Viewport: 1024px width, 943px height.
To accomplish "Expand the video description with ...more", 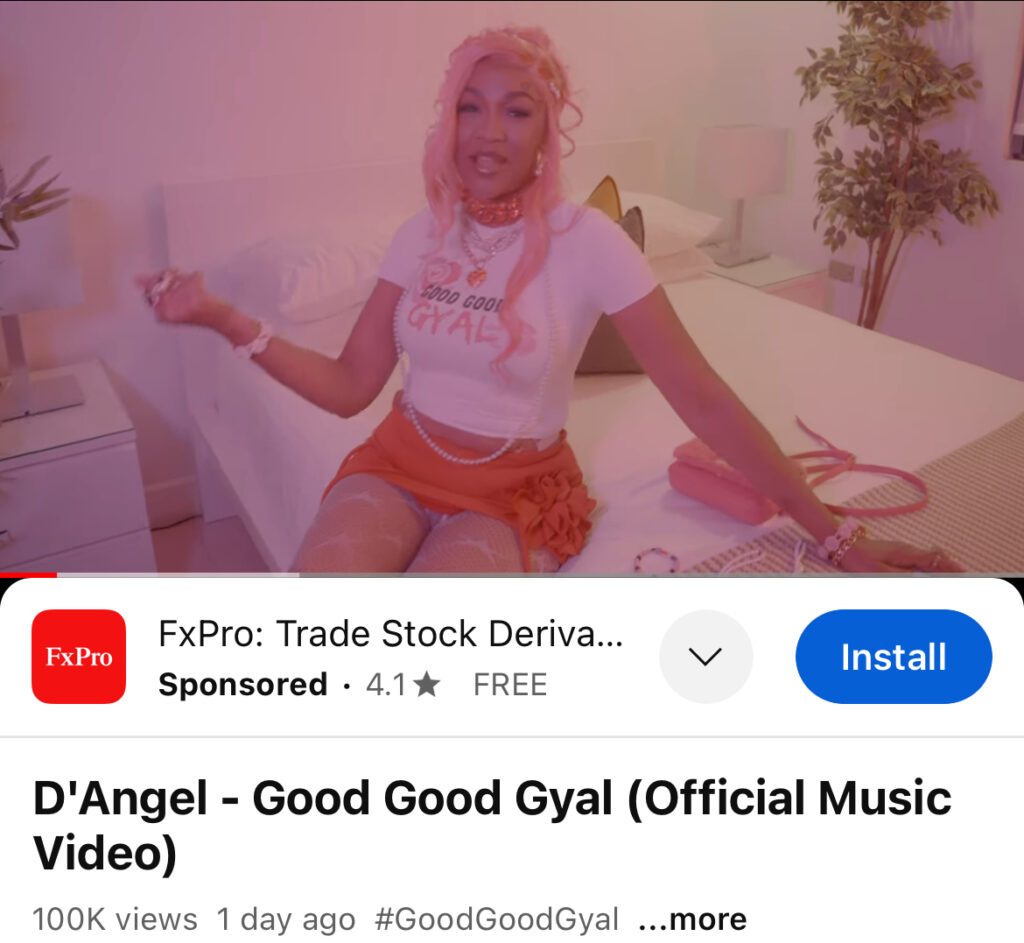I will pyautogui.click(x=692, y=919).
